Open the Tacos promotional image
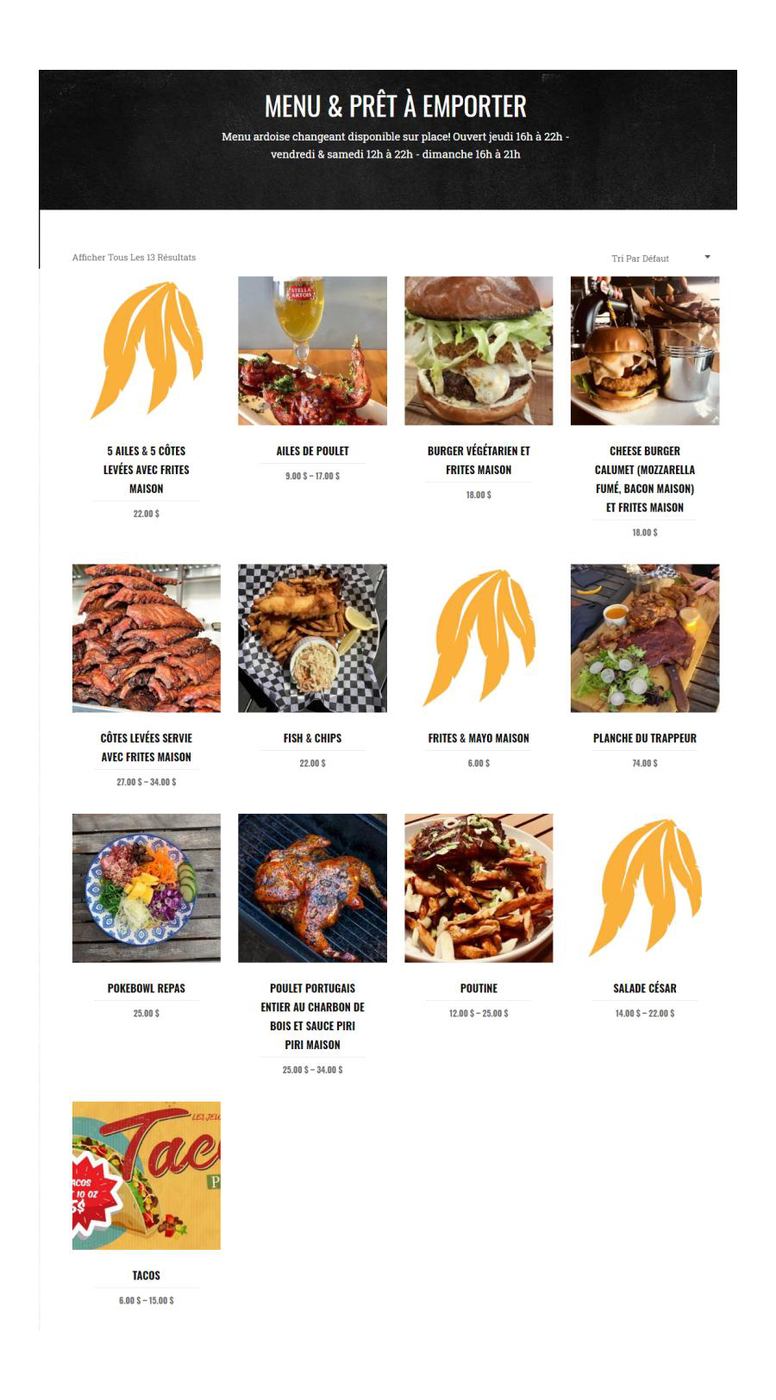This screenshot has height=1400, width=776. (145, 1174)
